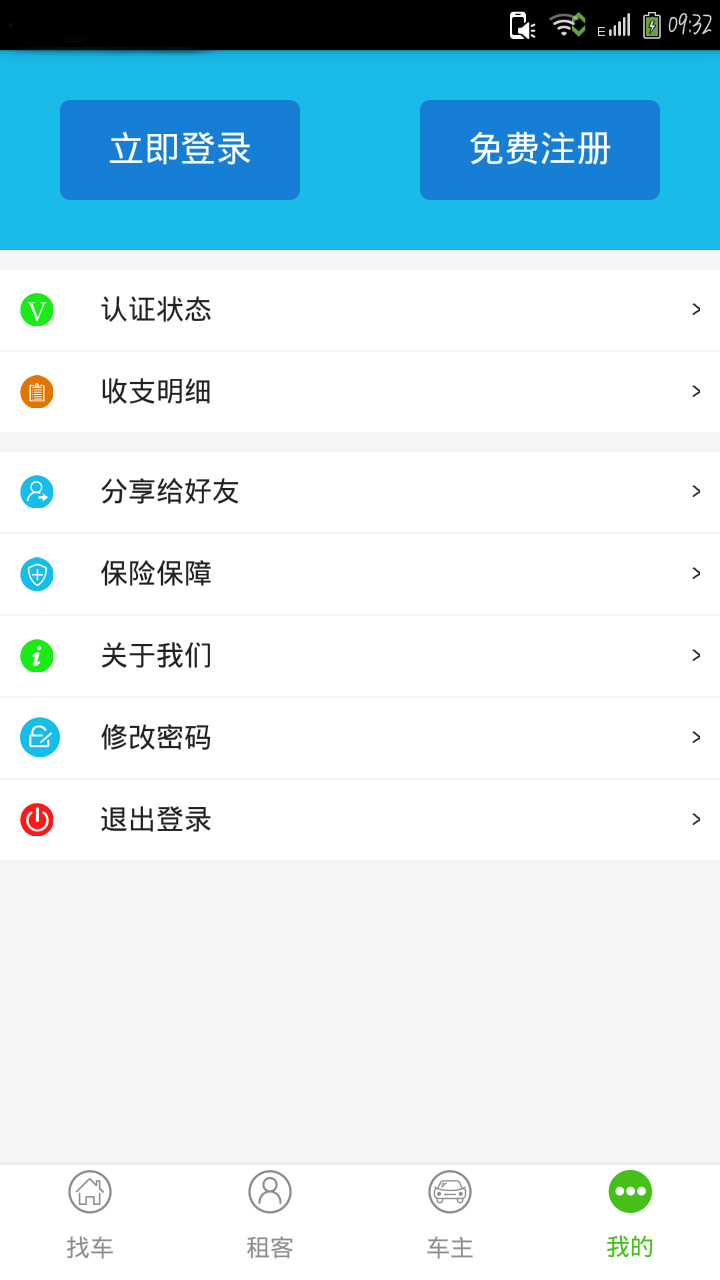The width and height of the screenshot is (720, 1280).
Task: Select the 我的 tab
Action: point(630,1215)
